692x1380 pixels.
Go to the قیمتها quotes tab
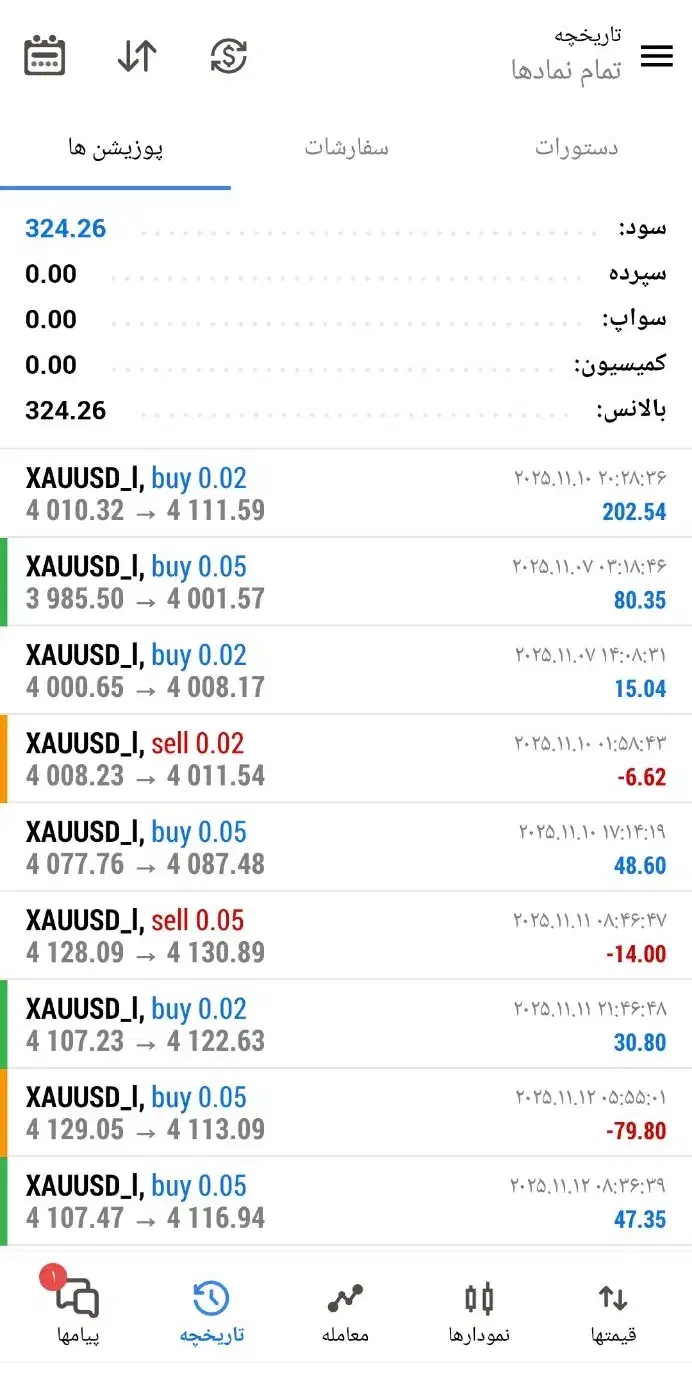(x=613, y=1312)
